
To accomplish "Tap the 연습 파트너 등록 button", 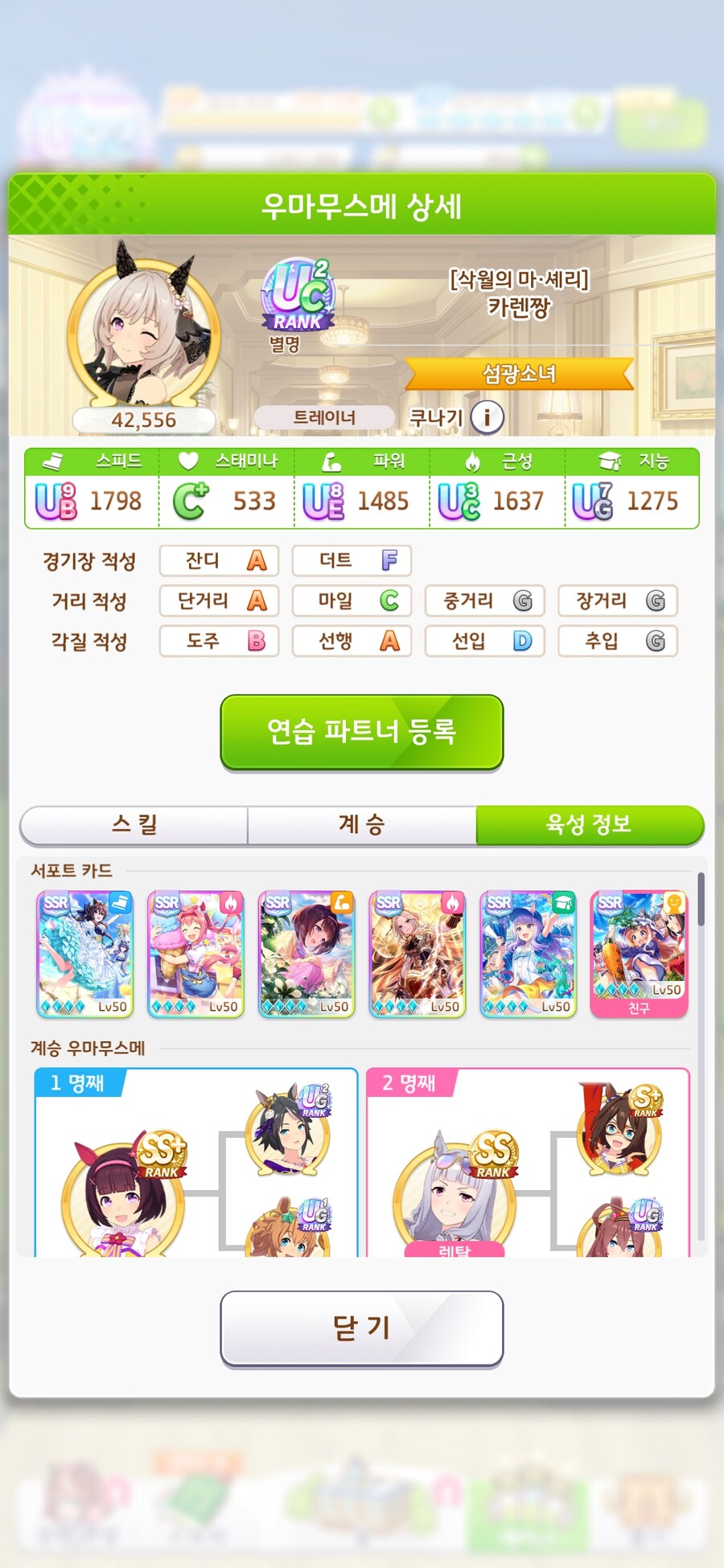I will coord(362,732).
